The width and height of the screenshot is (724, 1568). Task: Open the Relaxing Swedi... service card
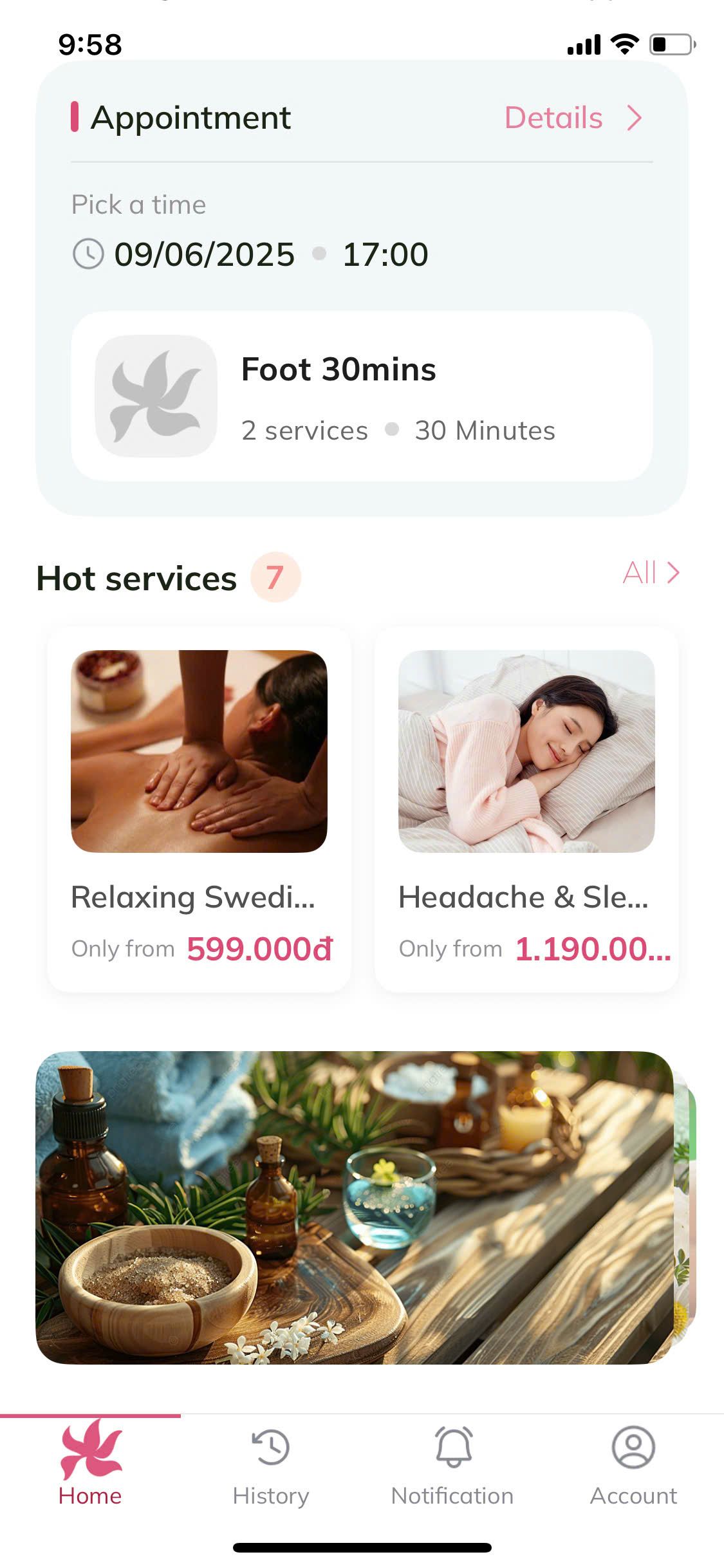[199, 808]
